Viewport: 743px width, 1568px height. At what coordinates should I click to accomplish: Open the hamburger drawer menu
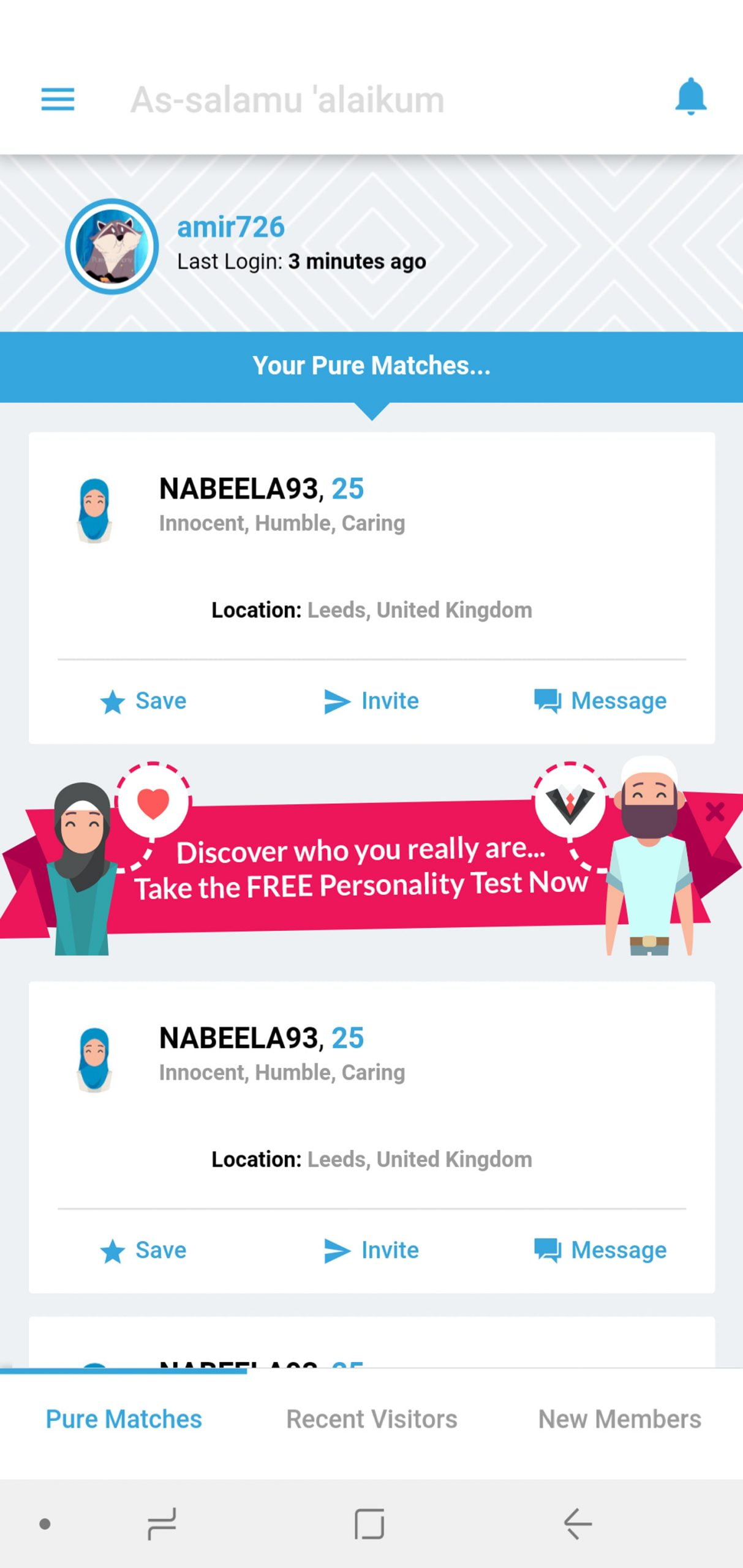(x=58, y=99)
